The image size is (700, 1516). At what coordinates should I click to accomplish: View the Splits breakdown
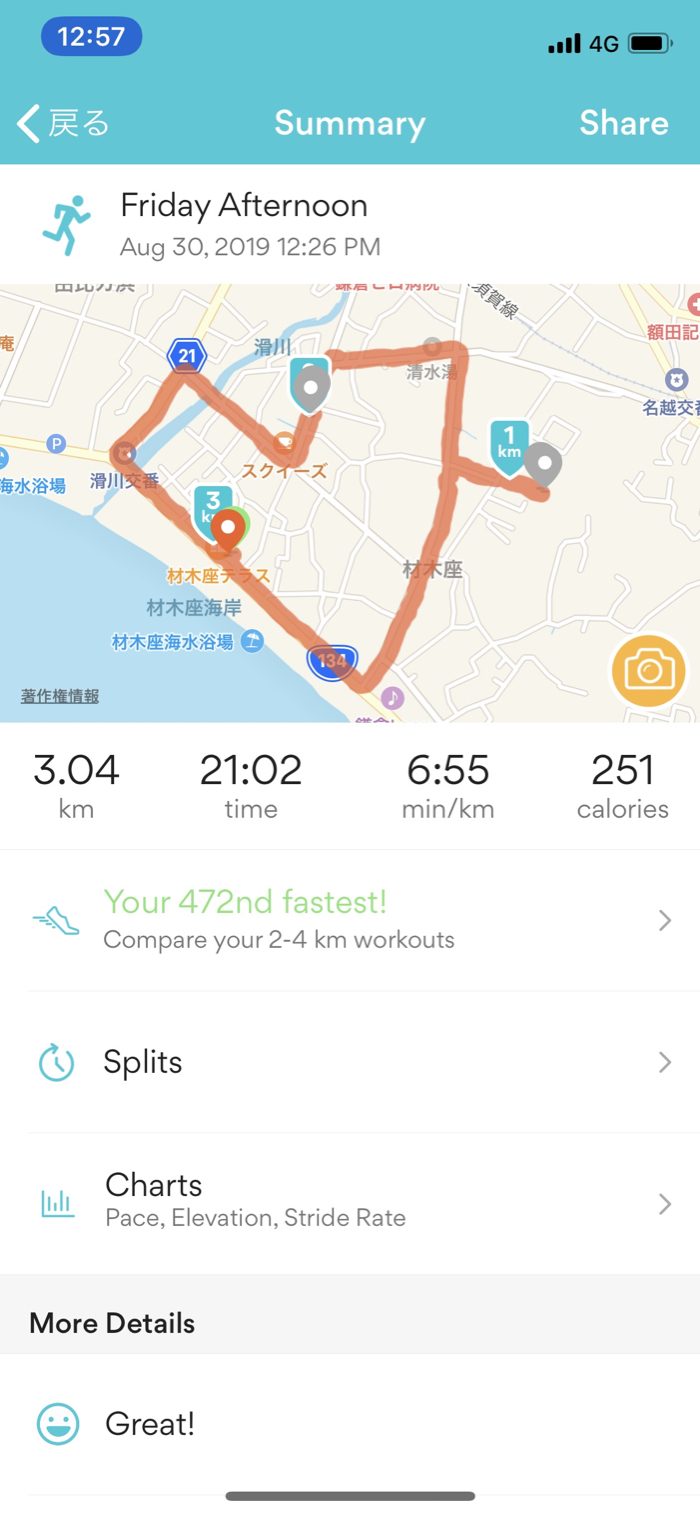(x=350, y=1062)
